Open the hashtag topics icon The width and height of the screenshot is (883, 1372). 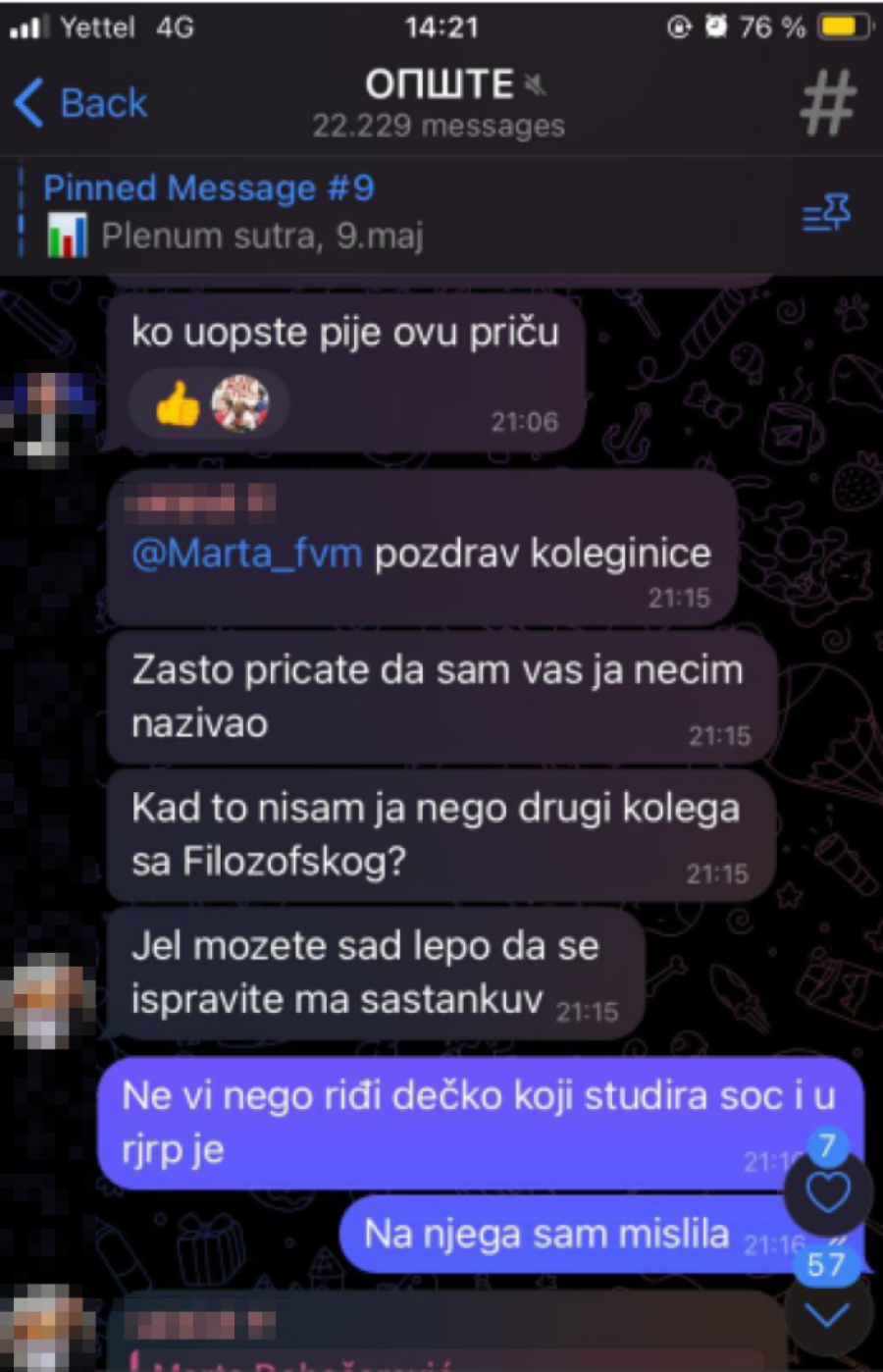coord(827,105)
